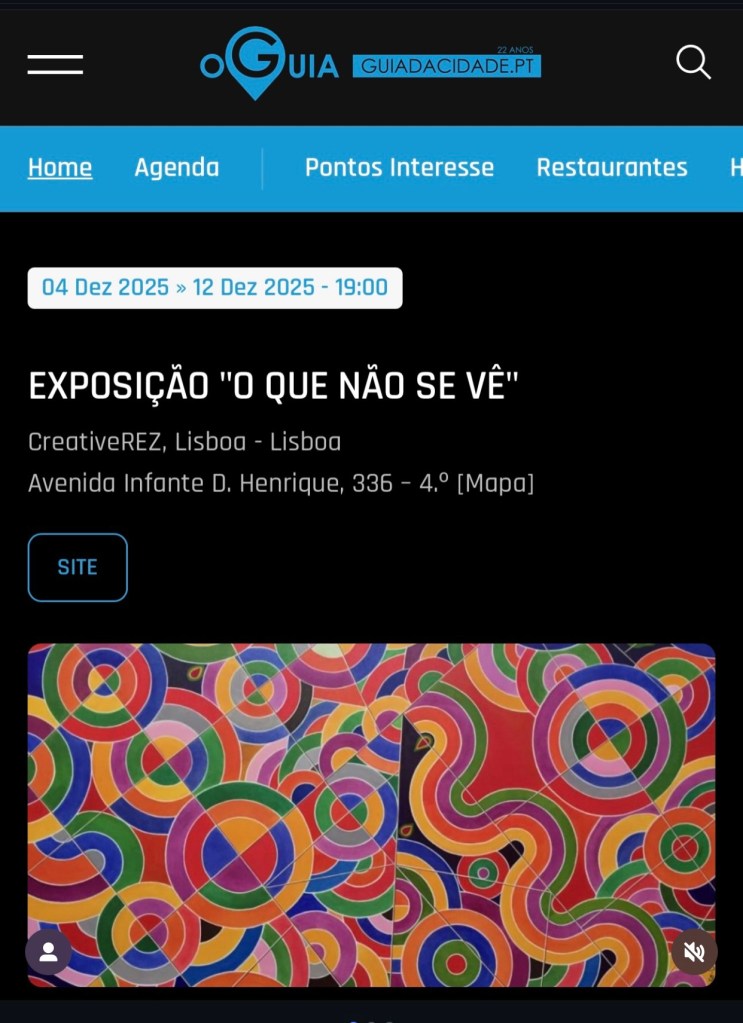Open Pontos Interesse section
The height and width of the screenshot is (1023, 743).
coord(399,168)
